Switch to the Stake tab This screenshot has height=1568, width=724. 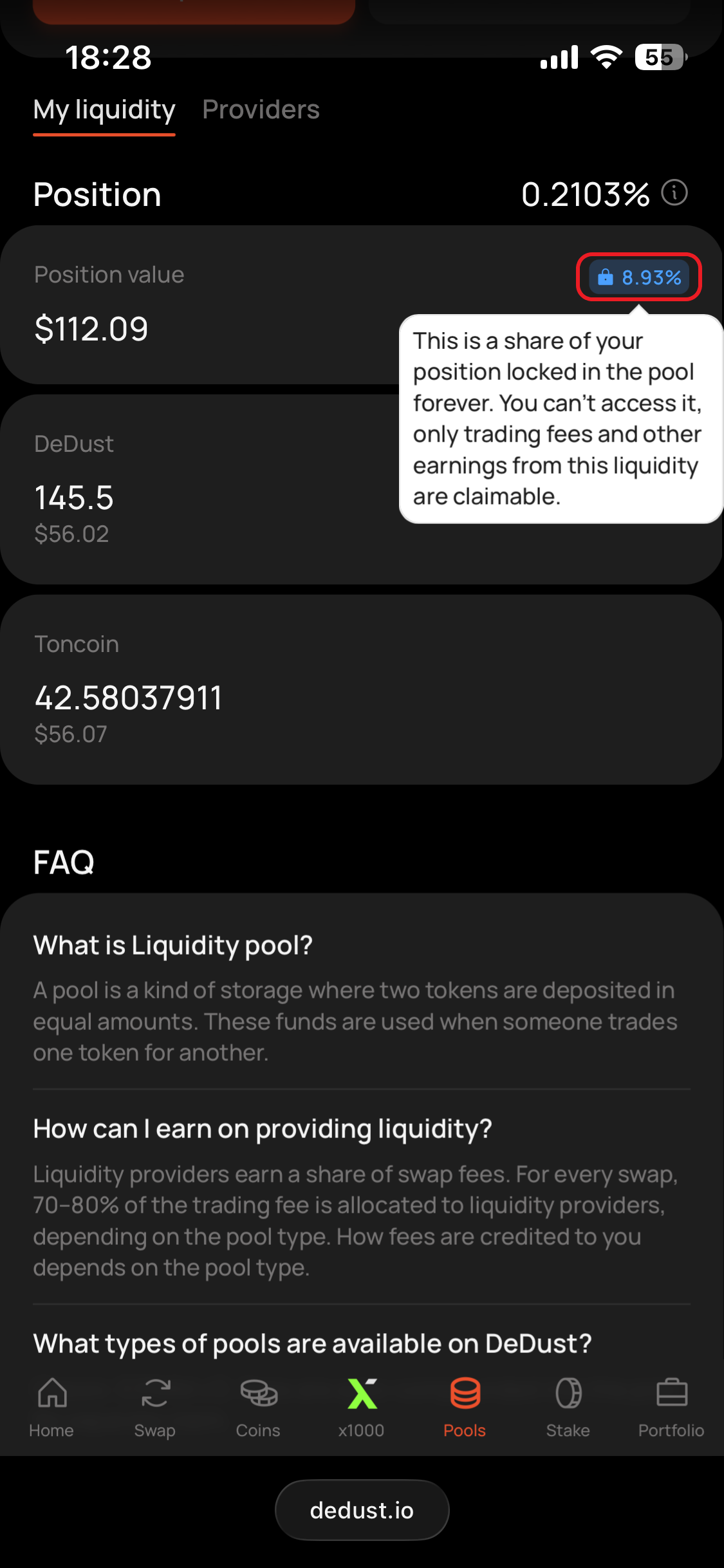[568, 1407]
